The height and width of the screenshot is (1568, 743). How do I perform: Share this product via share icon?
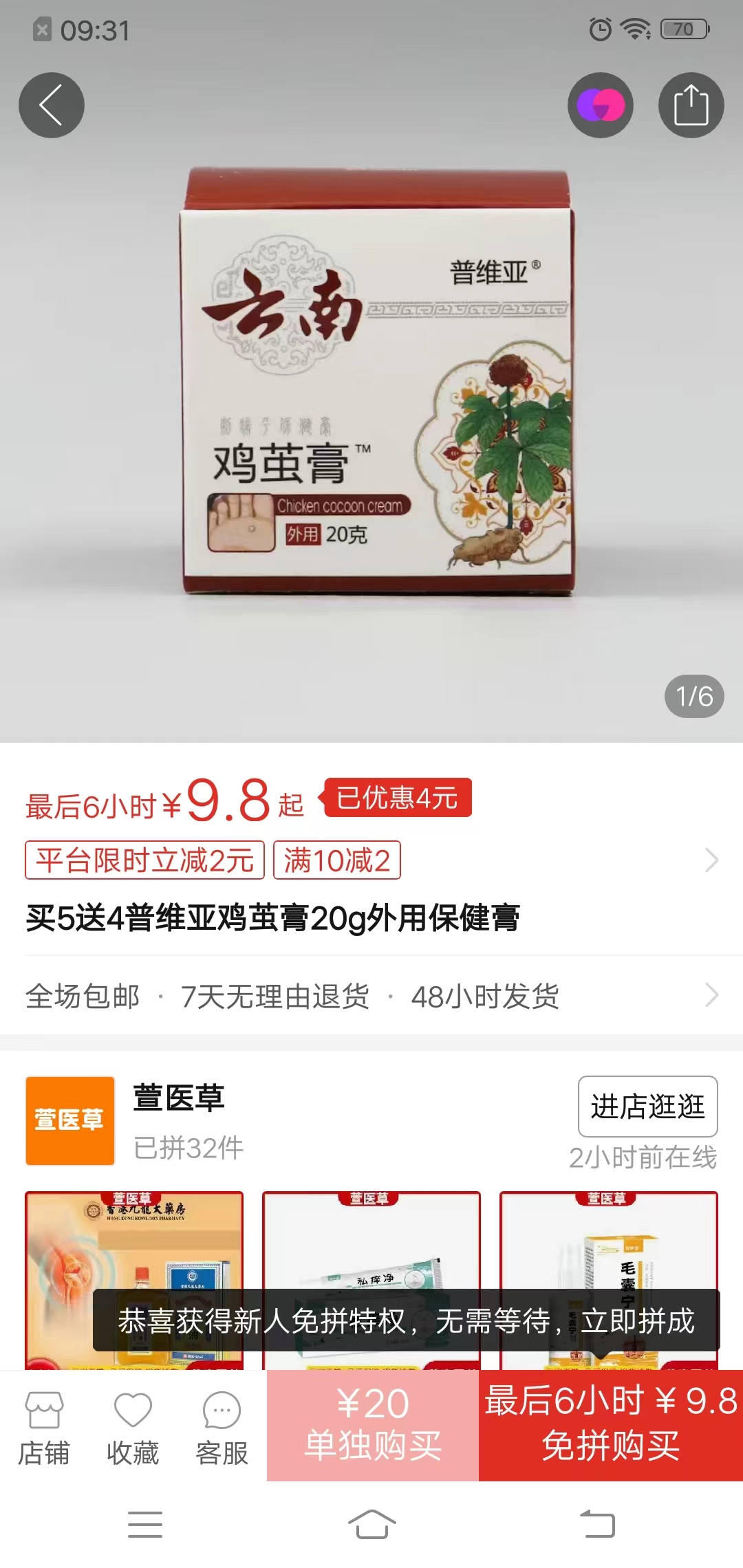point(691,105)
